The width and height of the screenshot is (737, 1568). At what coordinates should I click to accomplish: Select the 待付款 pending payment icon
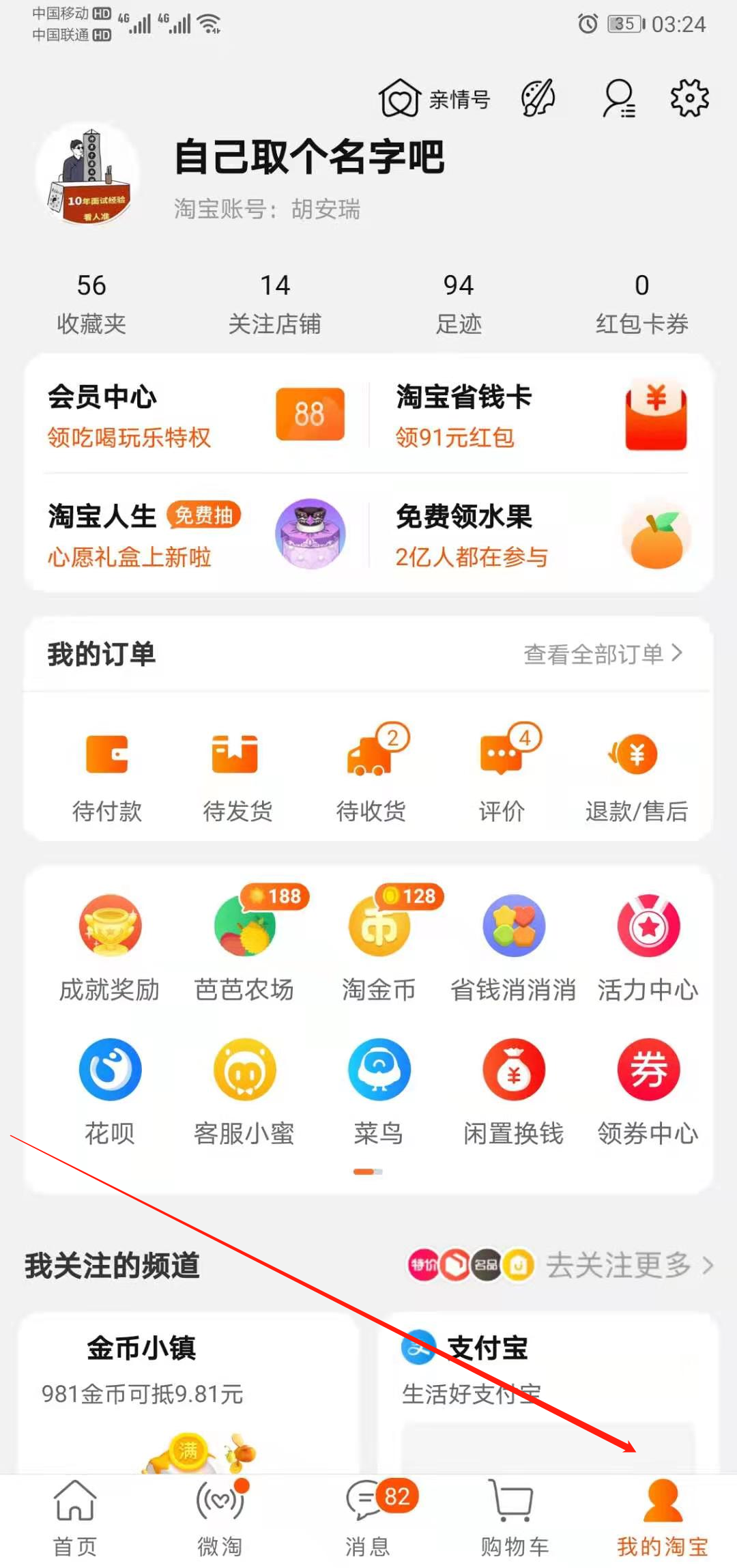click(107, 771)
